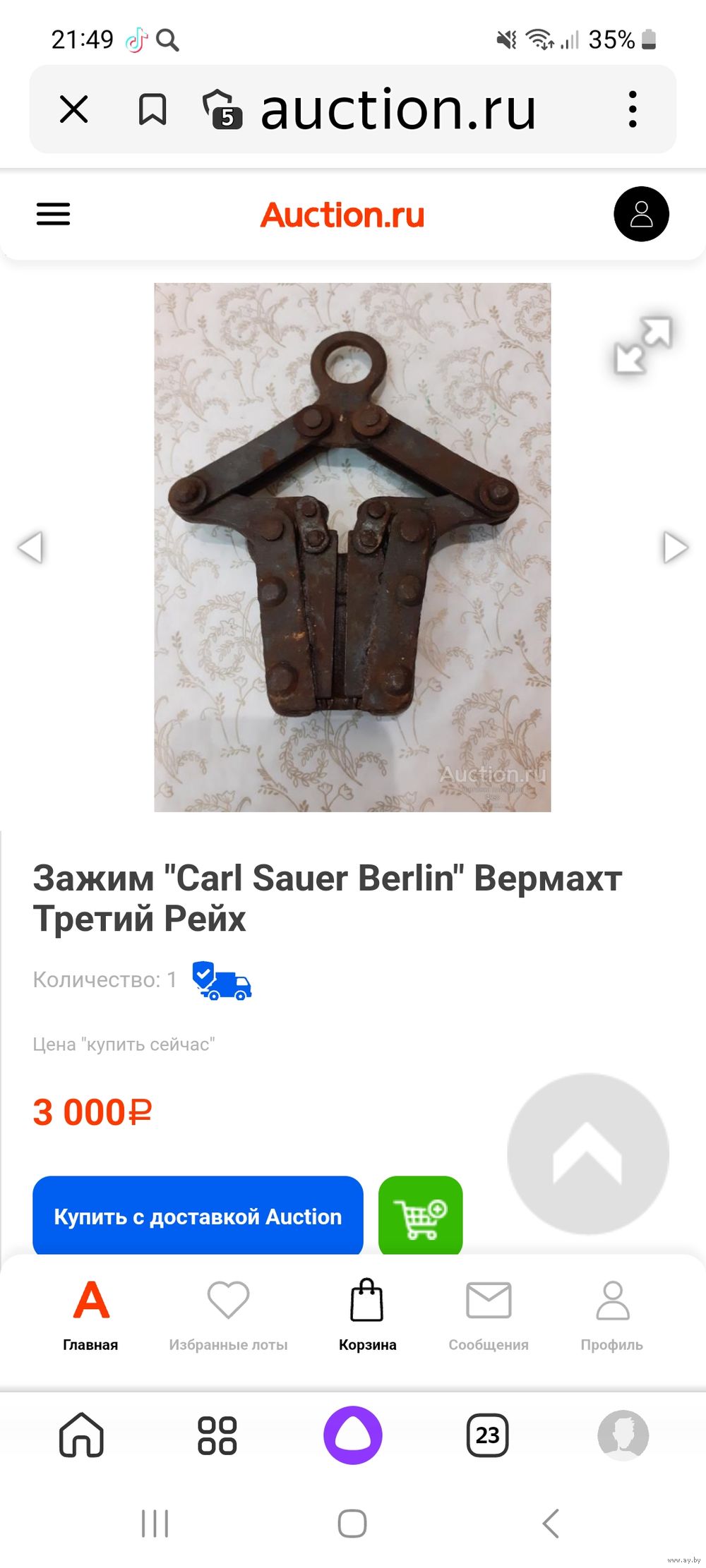Viewport: 706px width, 1568px height.
Task: Open Избранные лоты tab
Action: (228, 1315)
